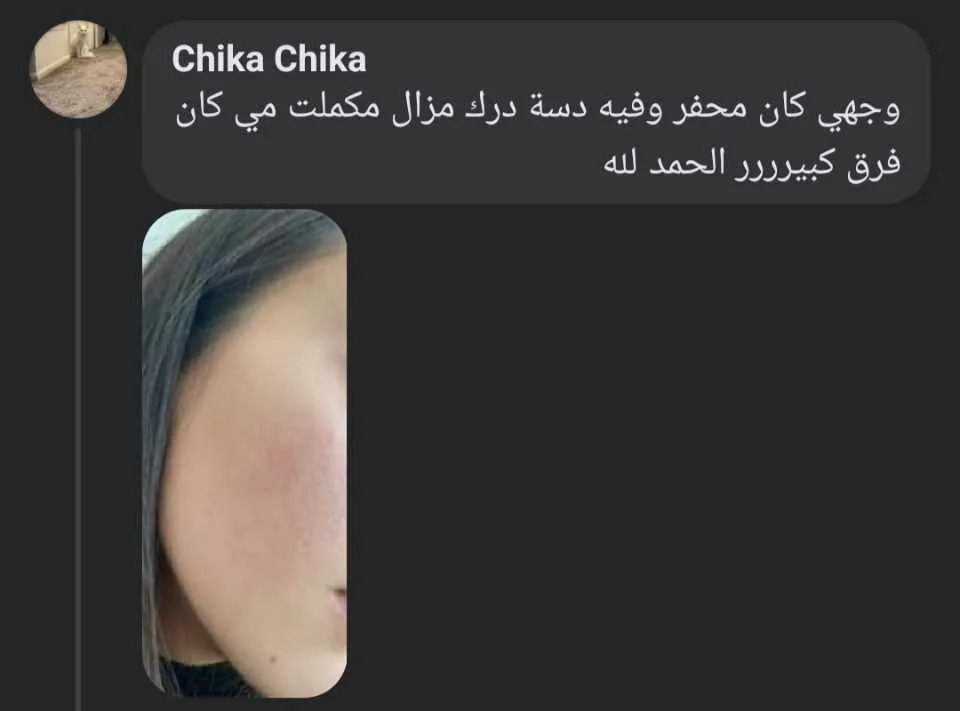960x711 pixels.
Task: View the photo attached to the comment
Action: 245,452
